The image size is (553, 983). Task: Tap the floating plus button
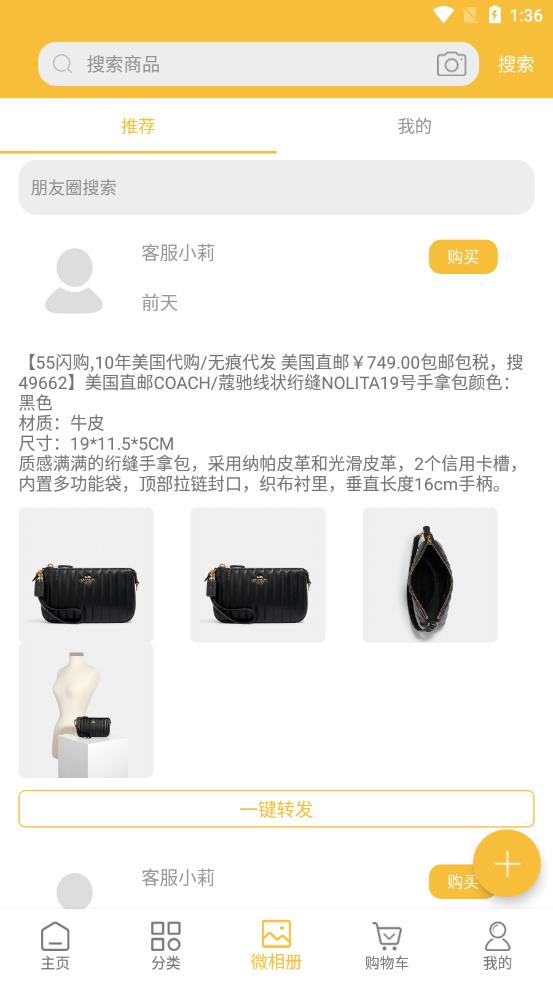pos(507,864)
